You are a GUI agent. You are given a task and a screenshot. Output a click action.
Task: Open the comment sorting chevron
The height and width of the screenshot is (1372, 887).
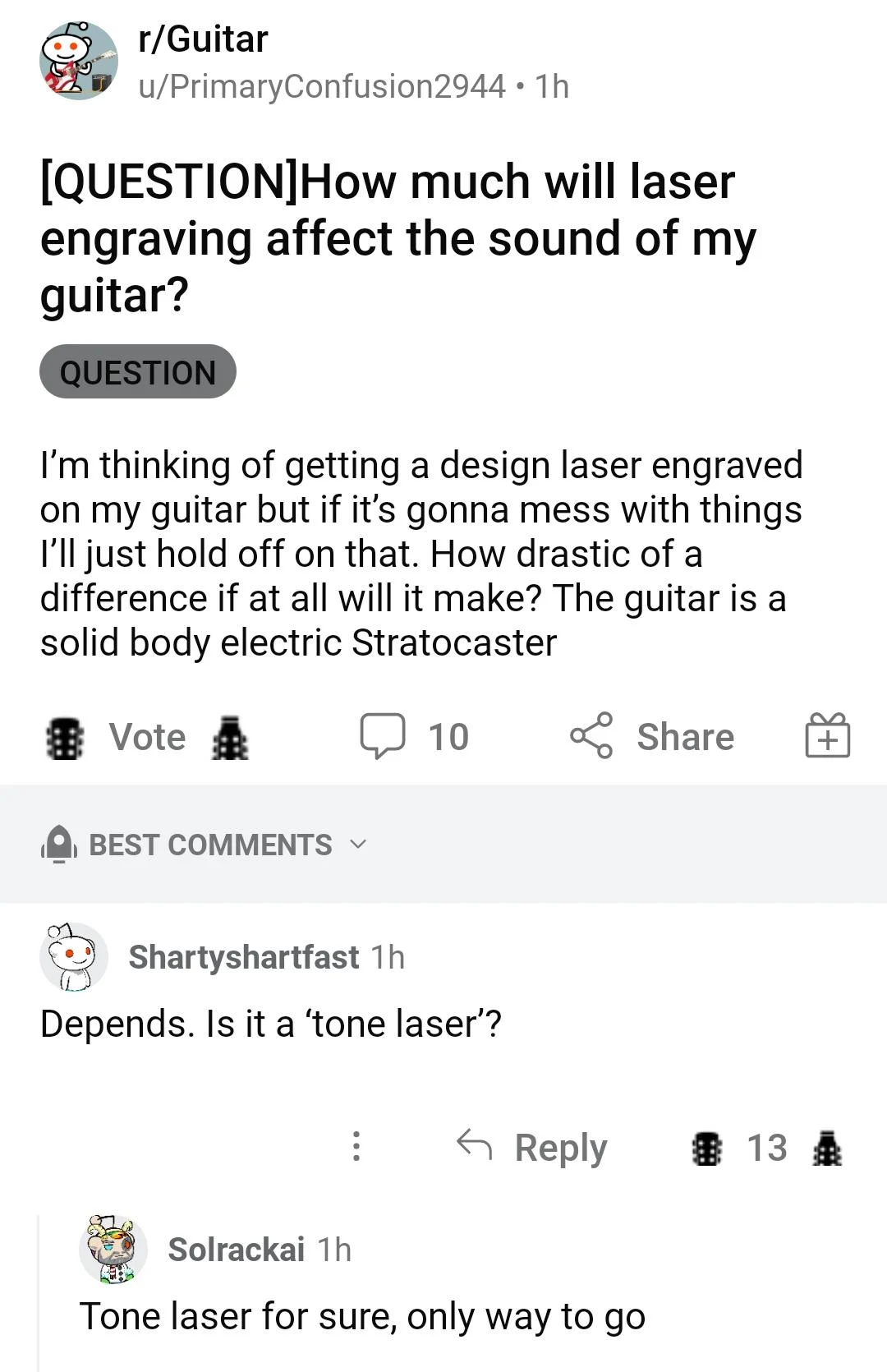point(358,844)
